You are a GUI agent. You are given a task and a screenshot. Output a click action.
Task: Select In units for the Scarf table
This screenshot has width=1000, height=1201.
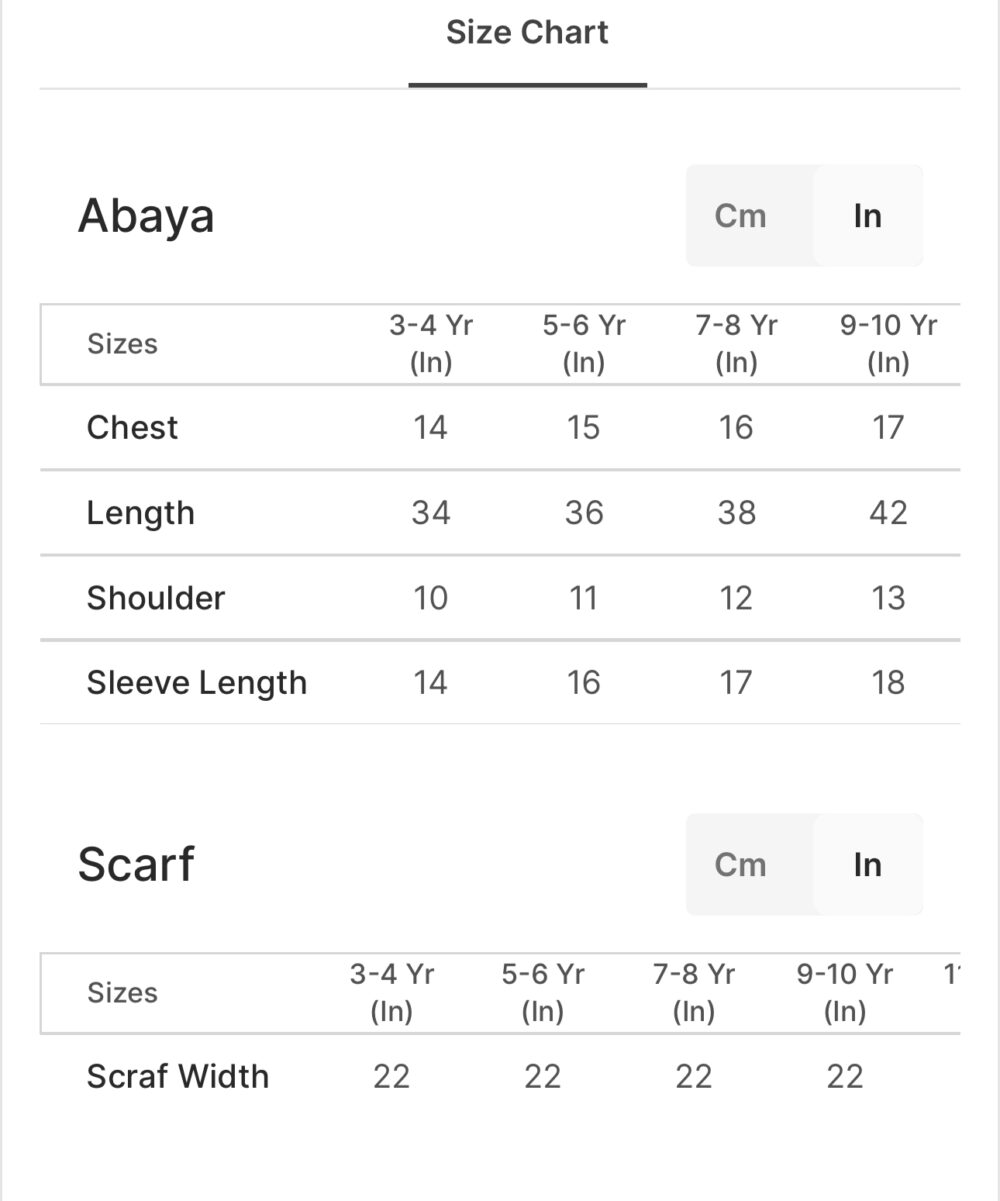pos(867,865)
